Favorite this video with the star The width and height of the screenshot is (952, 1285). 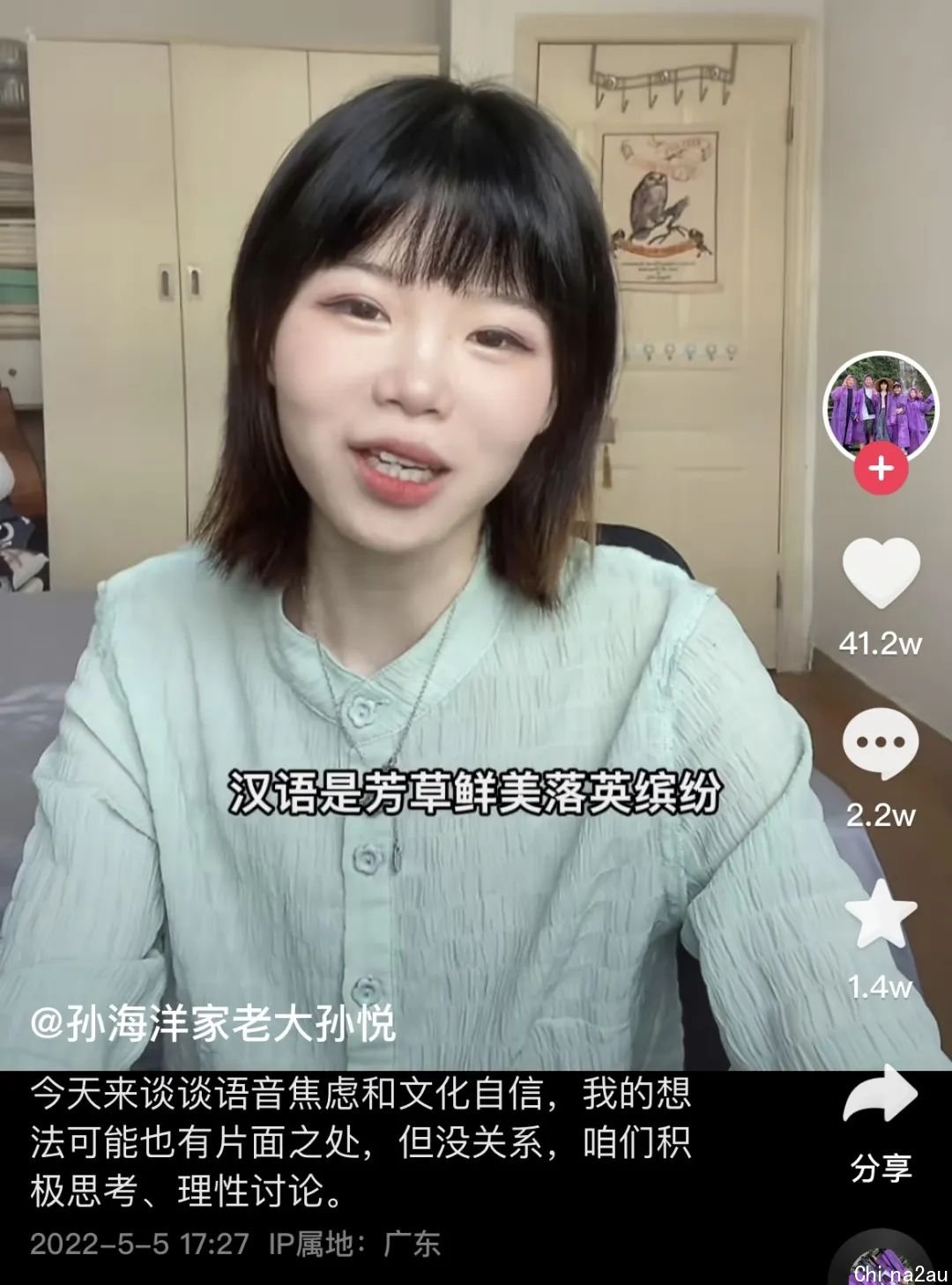click(x=881, y=915)
